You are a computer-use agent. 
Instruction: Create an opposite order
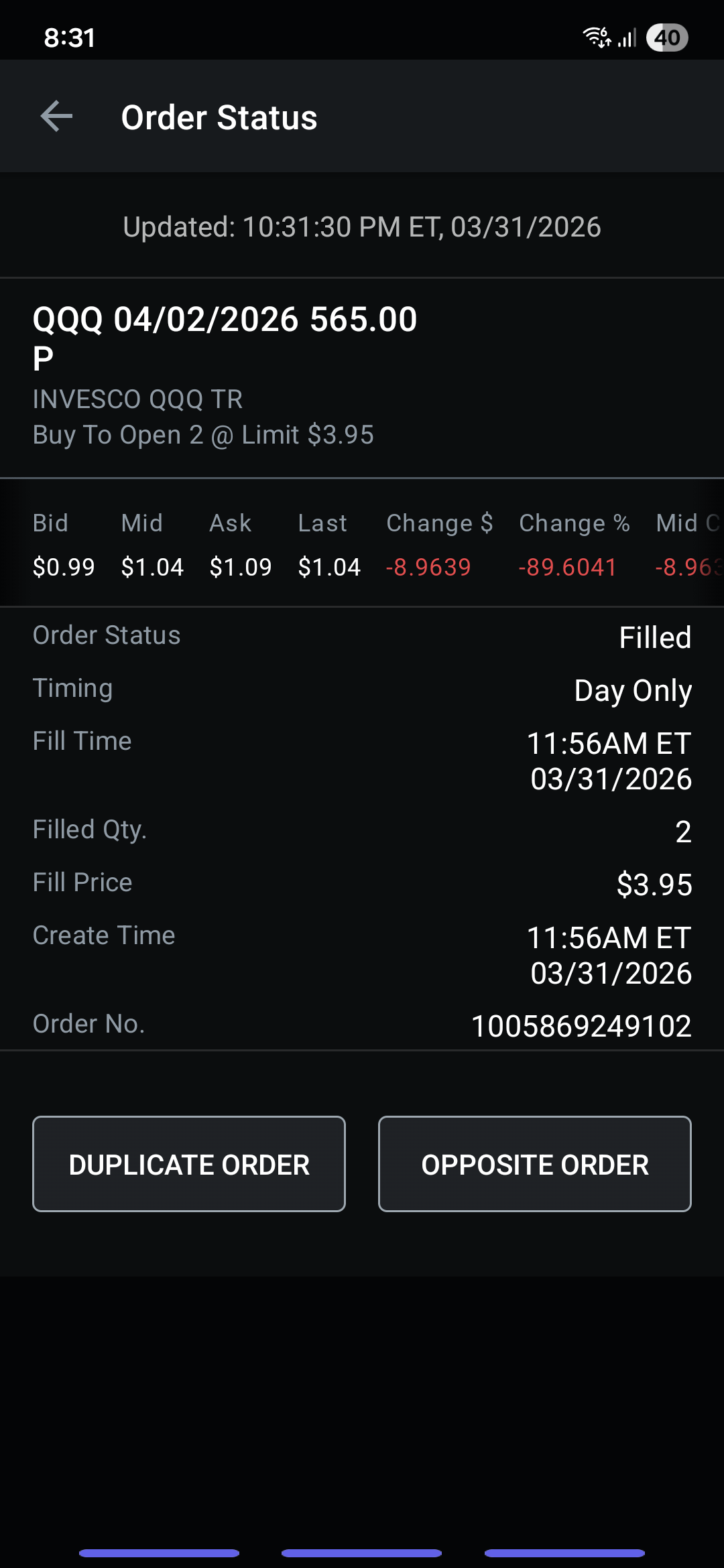[x=534, y=1164]
